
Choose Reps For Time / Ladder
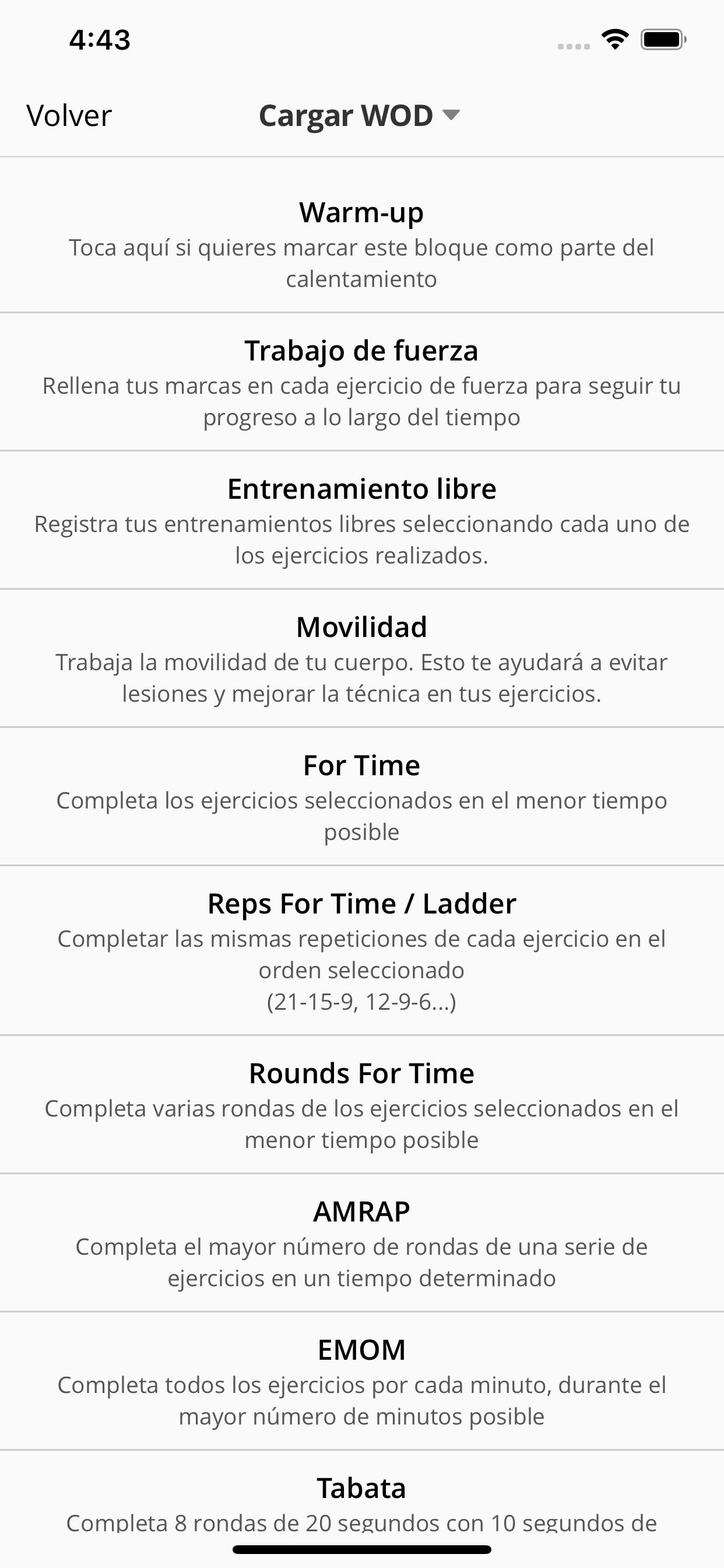(362, 951)
